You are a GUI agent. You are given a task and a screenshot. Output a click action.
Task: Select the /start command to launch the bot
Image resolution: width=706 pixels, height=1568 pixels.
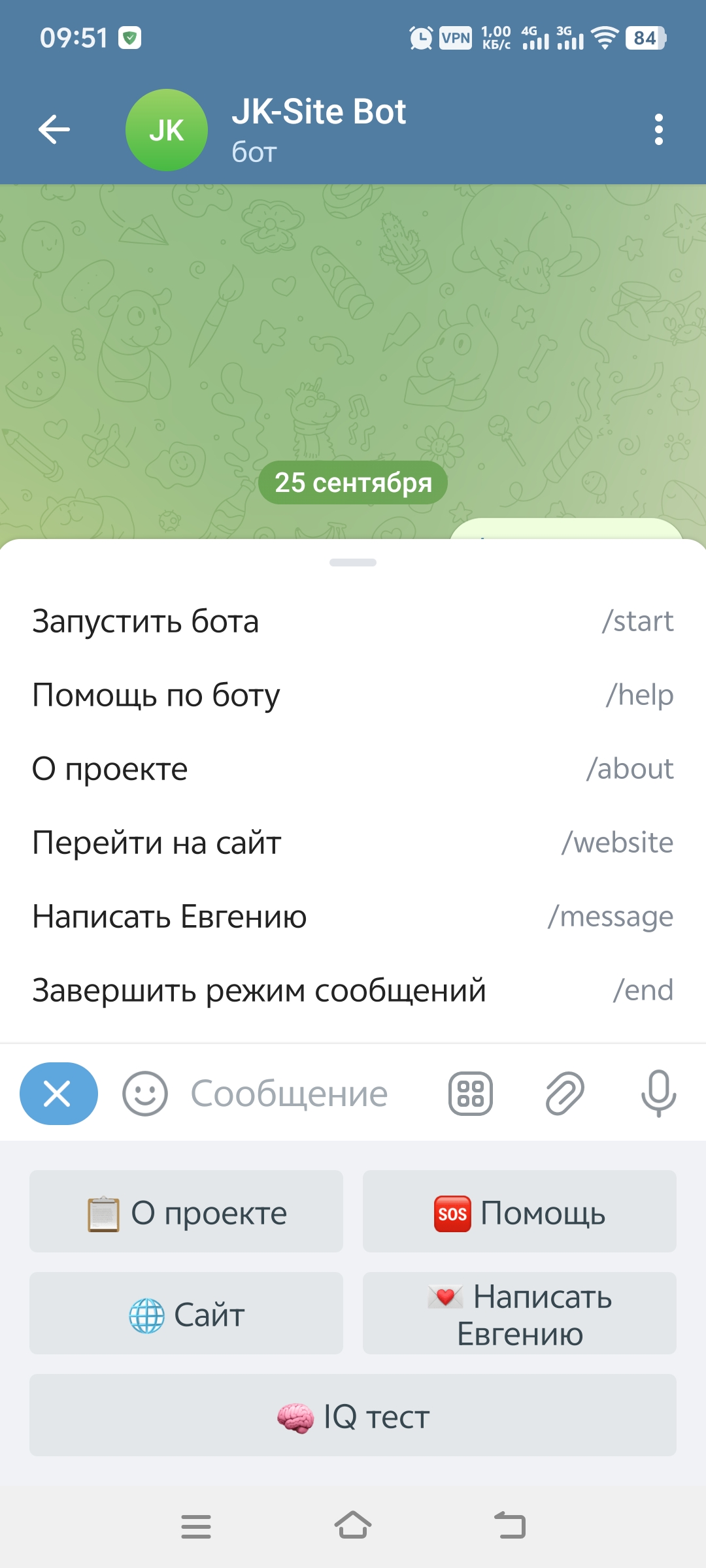(353, 621)
